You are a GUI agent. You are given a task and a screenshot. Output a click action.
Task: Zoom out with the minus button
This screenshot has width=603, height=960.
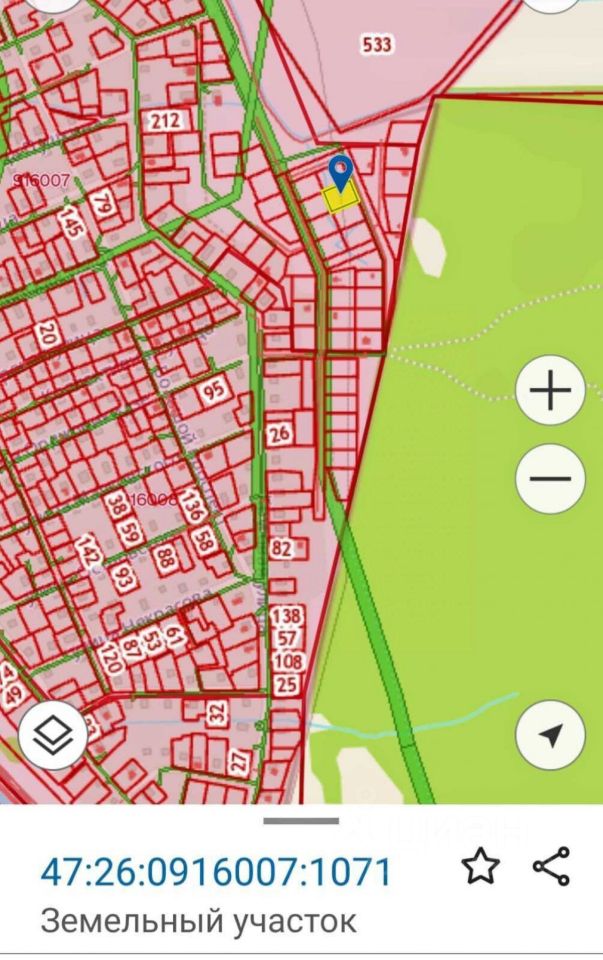click(549, 478)
